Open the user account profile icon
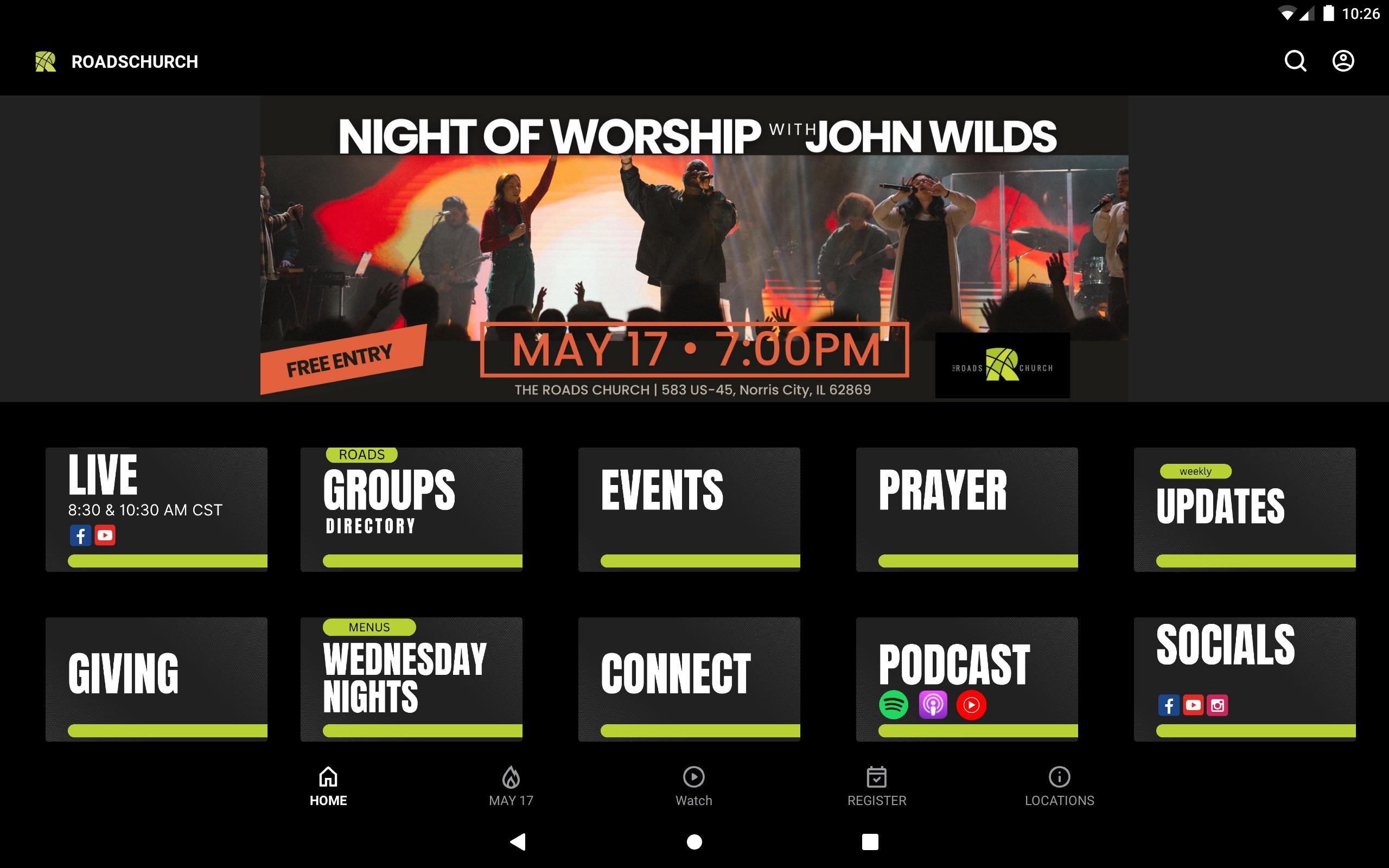Screen dimensions: 1389x868 pyautogui.click(x=1342, y=61)
